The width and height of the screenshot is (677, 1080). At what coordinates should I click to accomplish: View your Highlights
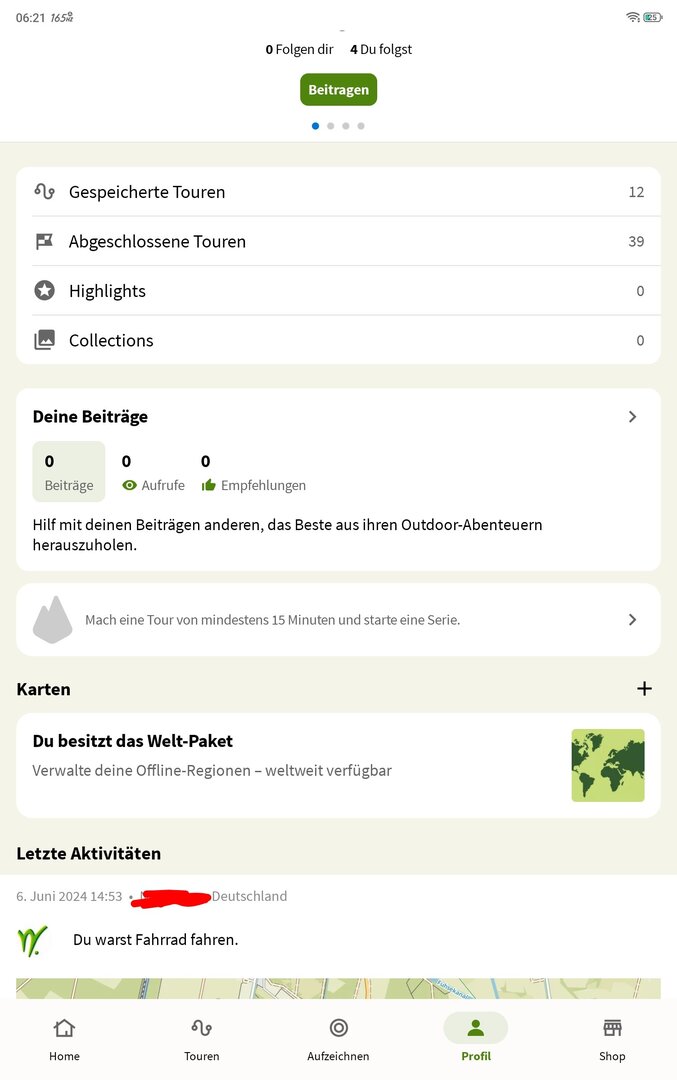coord(338,291)
